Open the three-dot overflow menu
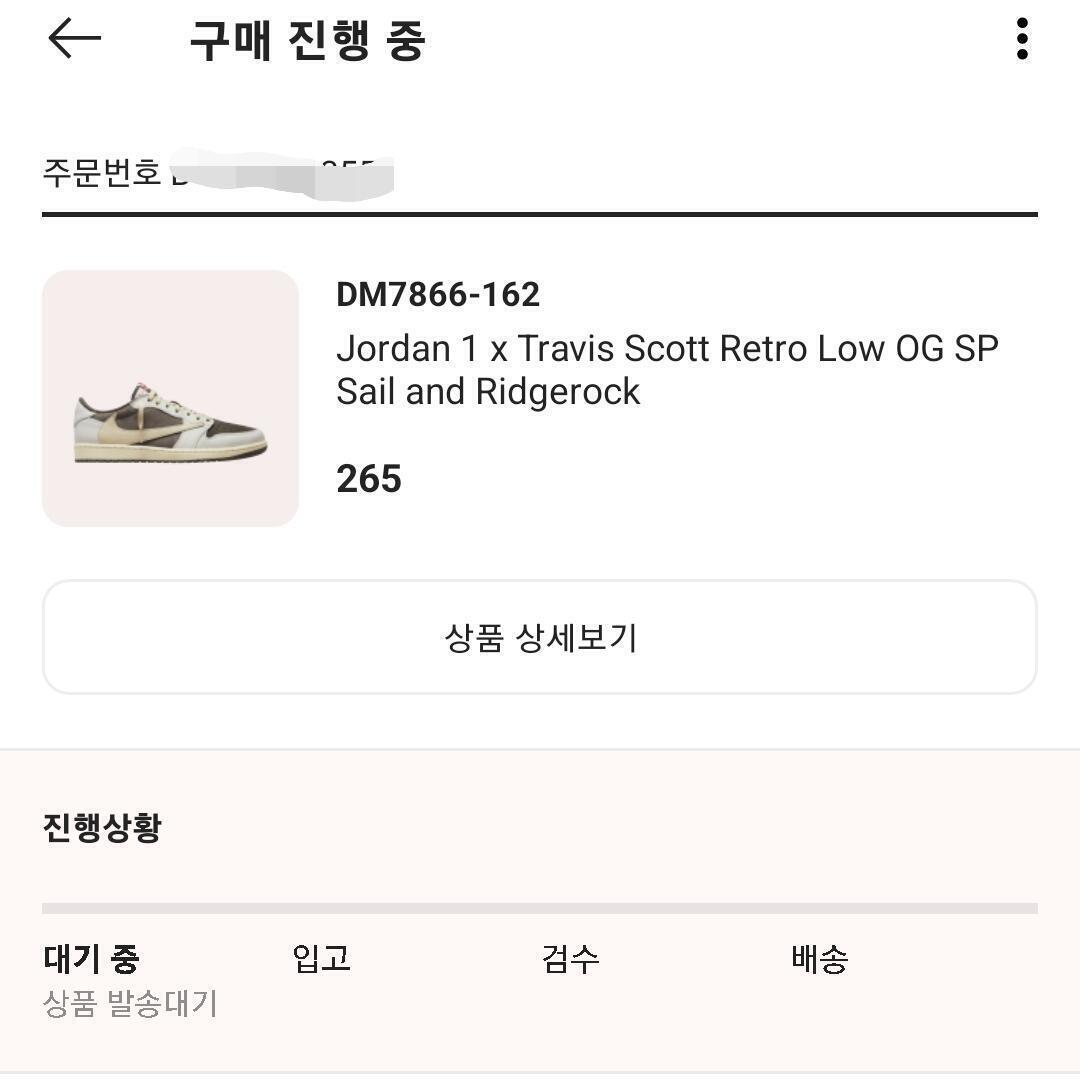 coord(1021,40)
